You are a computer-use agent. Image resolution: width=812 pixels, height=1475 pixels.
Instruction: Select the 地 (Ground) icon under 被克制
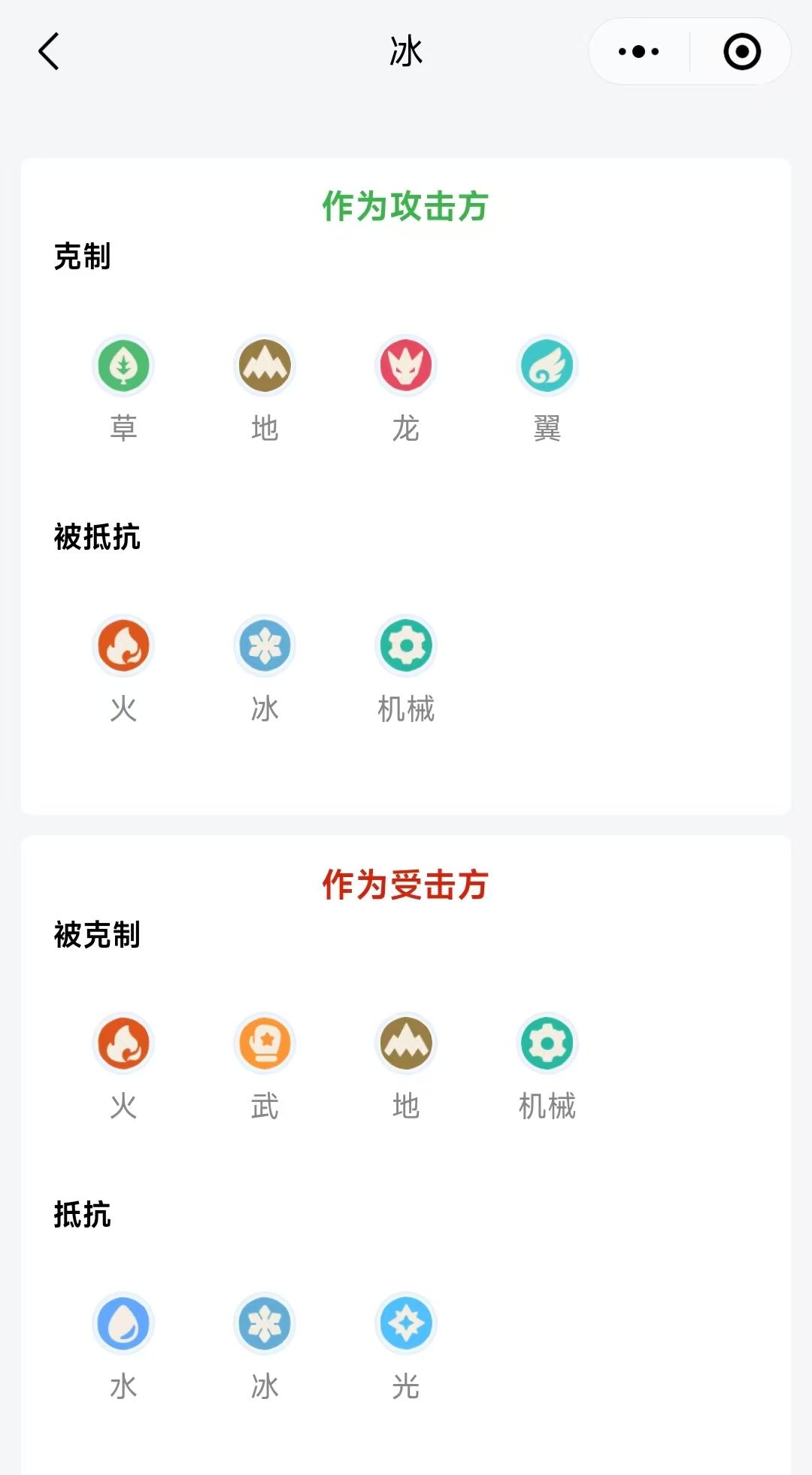(406, 1043)
